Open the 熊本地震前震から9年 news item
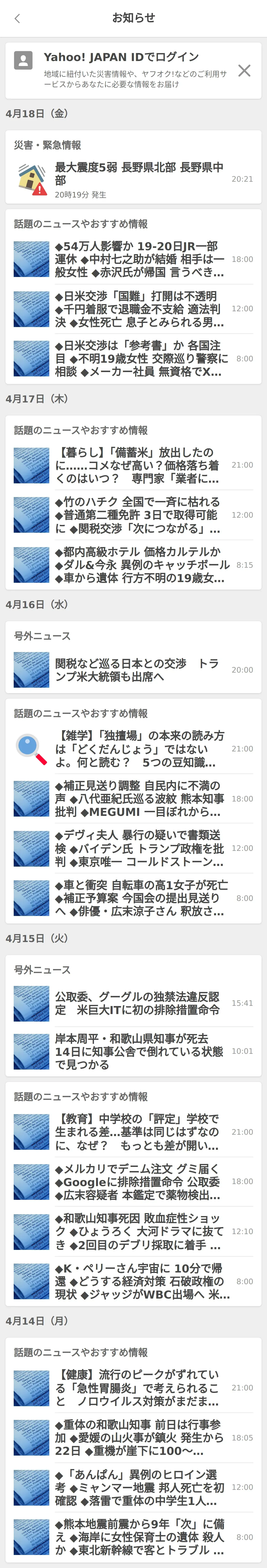 tap(134, 1536)
